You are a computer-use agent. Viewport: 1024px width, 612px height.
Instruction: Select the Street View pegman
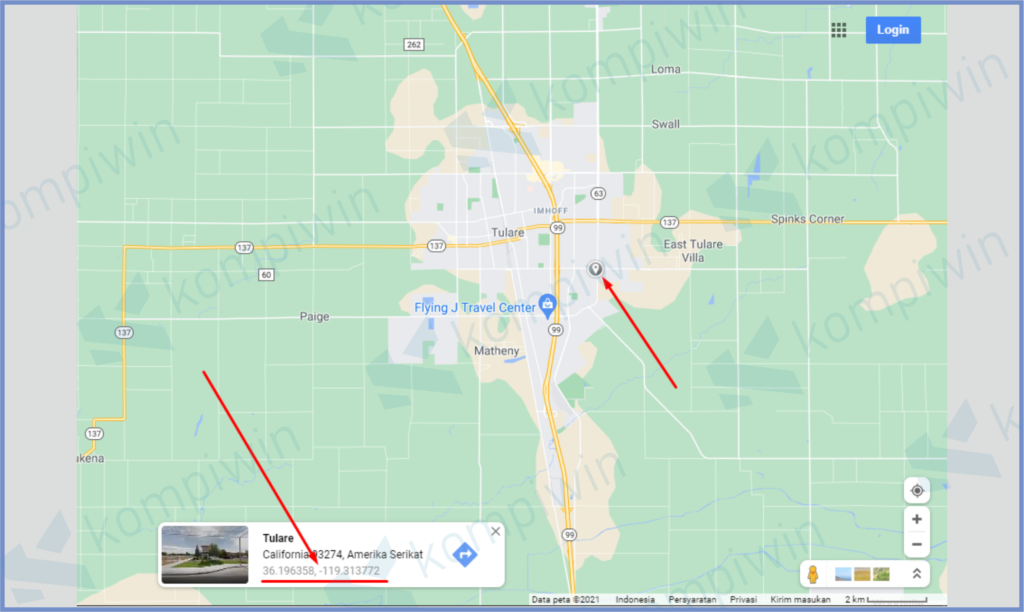pyautogui.click(x=814, y=574)
